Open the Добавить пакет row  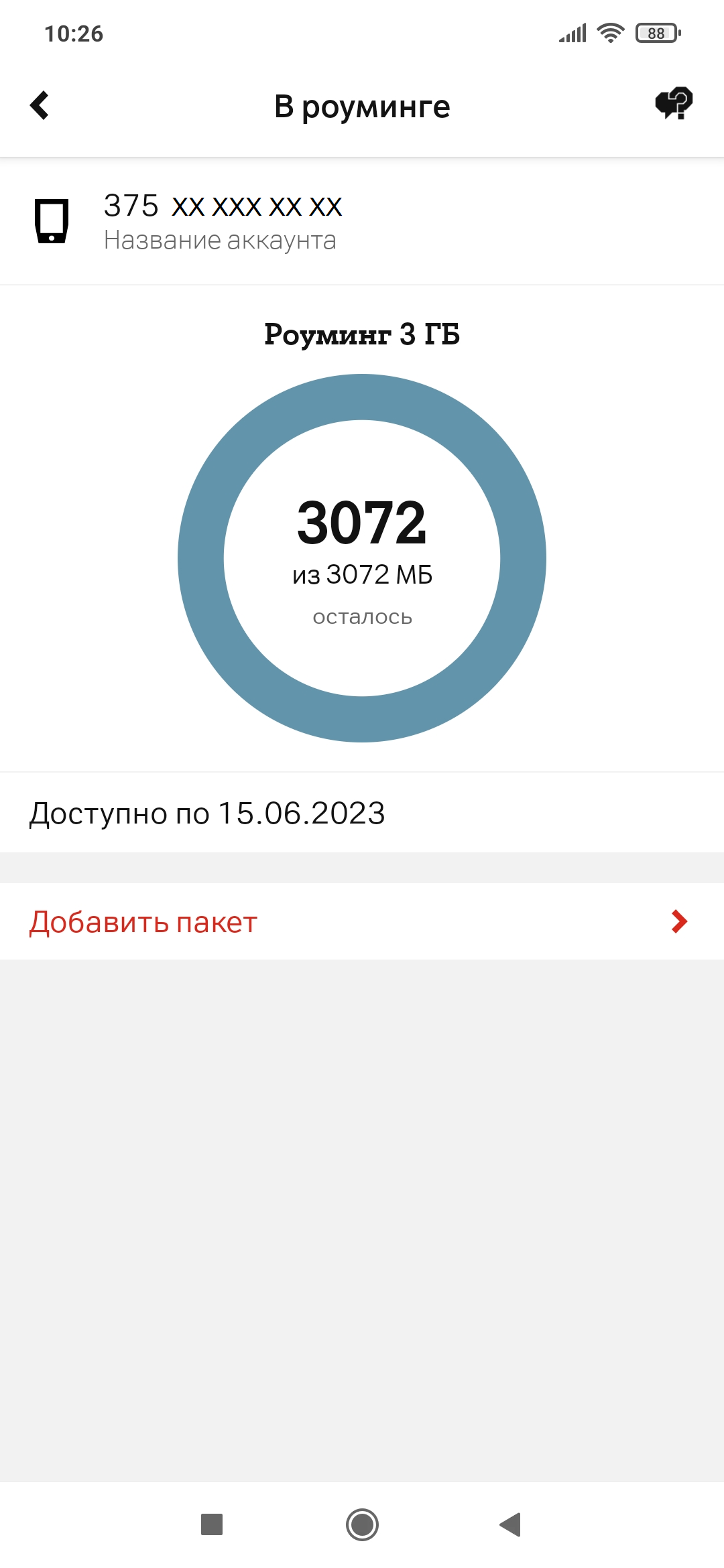click(x=362, y=921)
